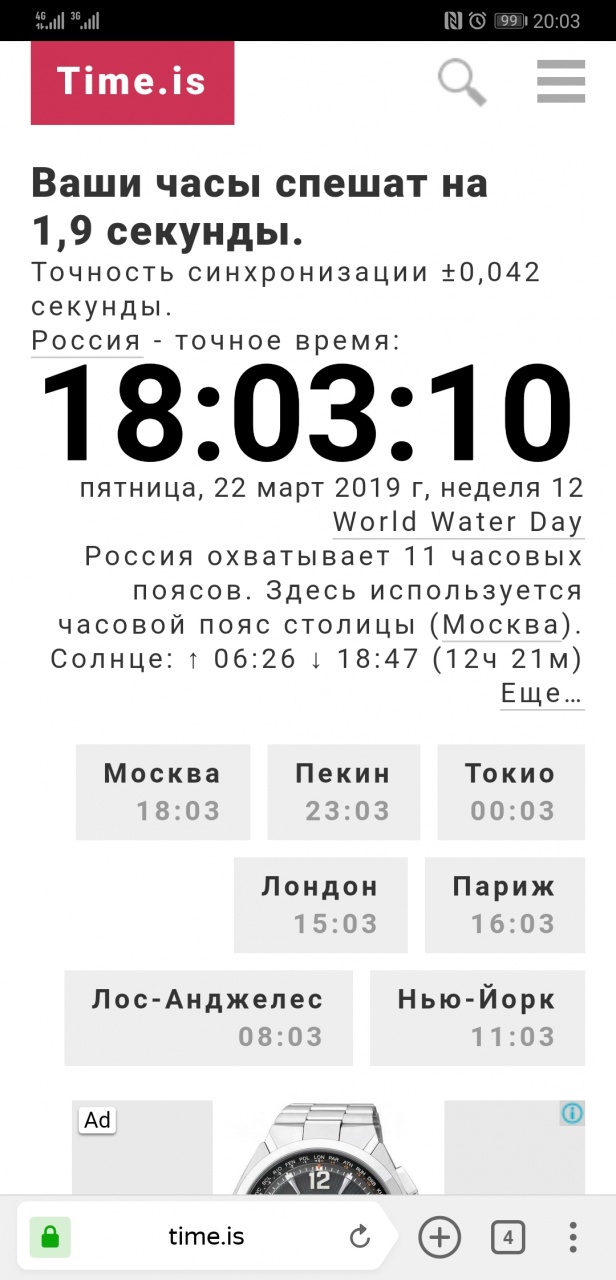Open Париж time tile

pos(504,904)
